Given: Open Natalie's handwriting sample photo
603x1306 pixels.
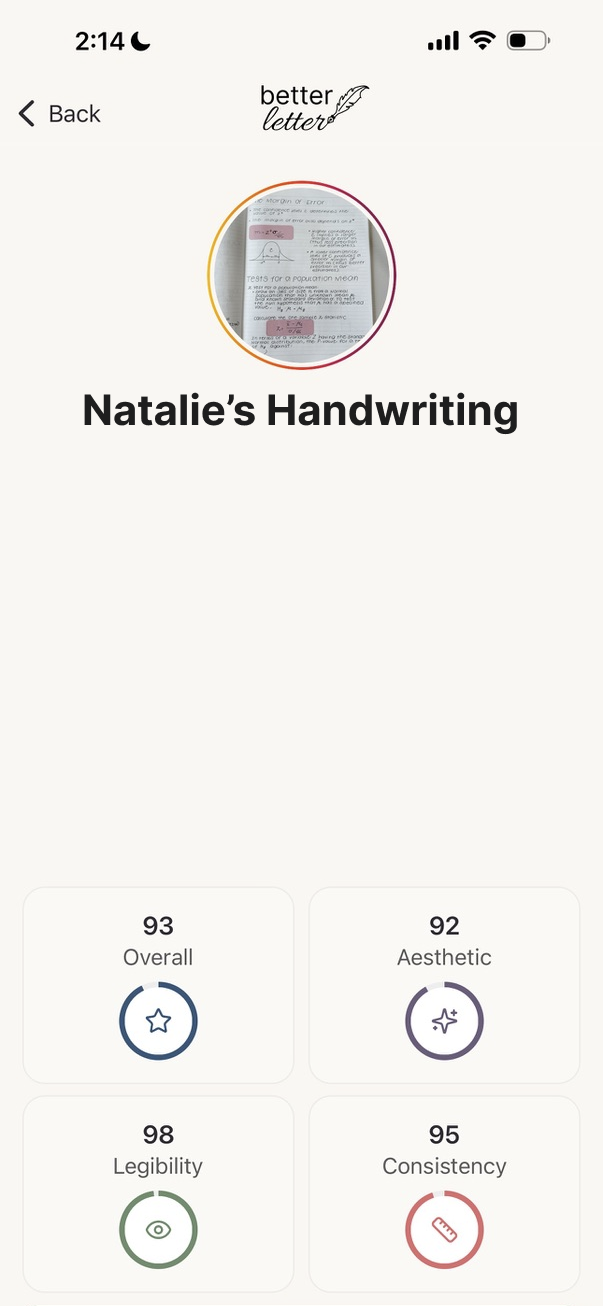Looking at the screenshot, I should pyautogui.click(x=301, y=276).
